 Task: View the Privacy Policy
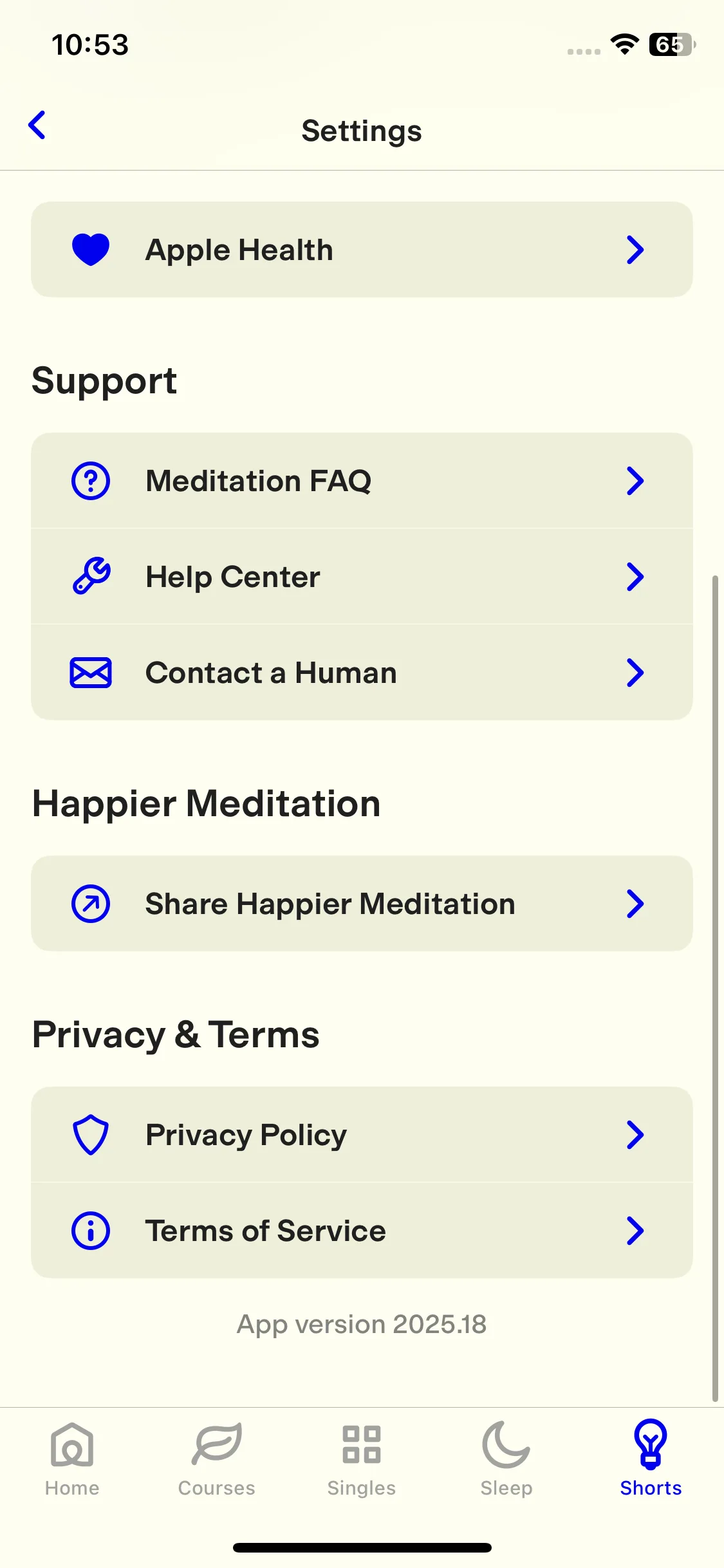362,1135
